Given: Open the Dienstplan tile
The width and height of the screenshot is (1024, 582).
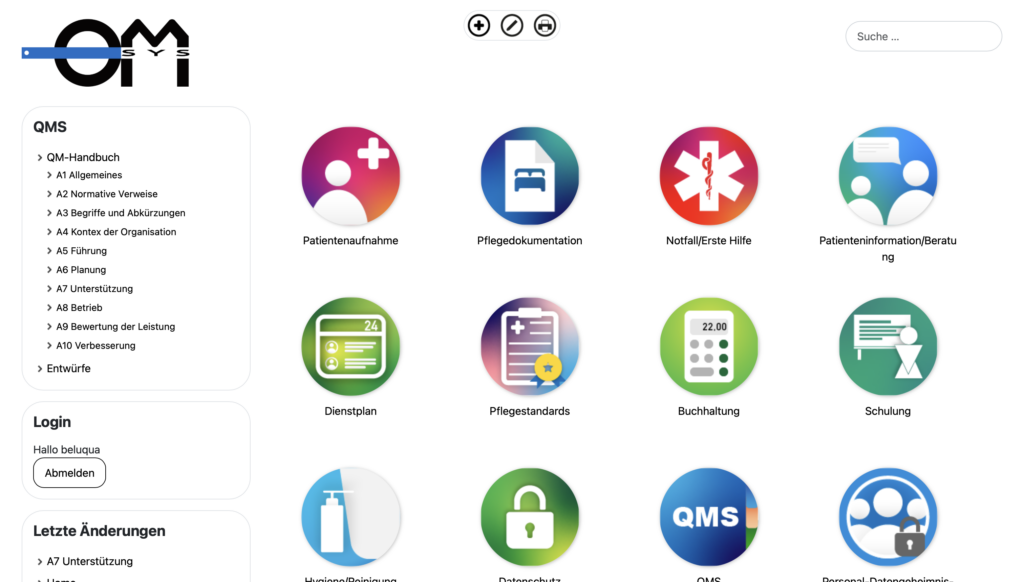Looking at the screenshot, I should click(x=351, y=347).
